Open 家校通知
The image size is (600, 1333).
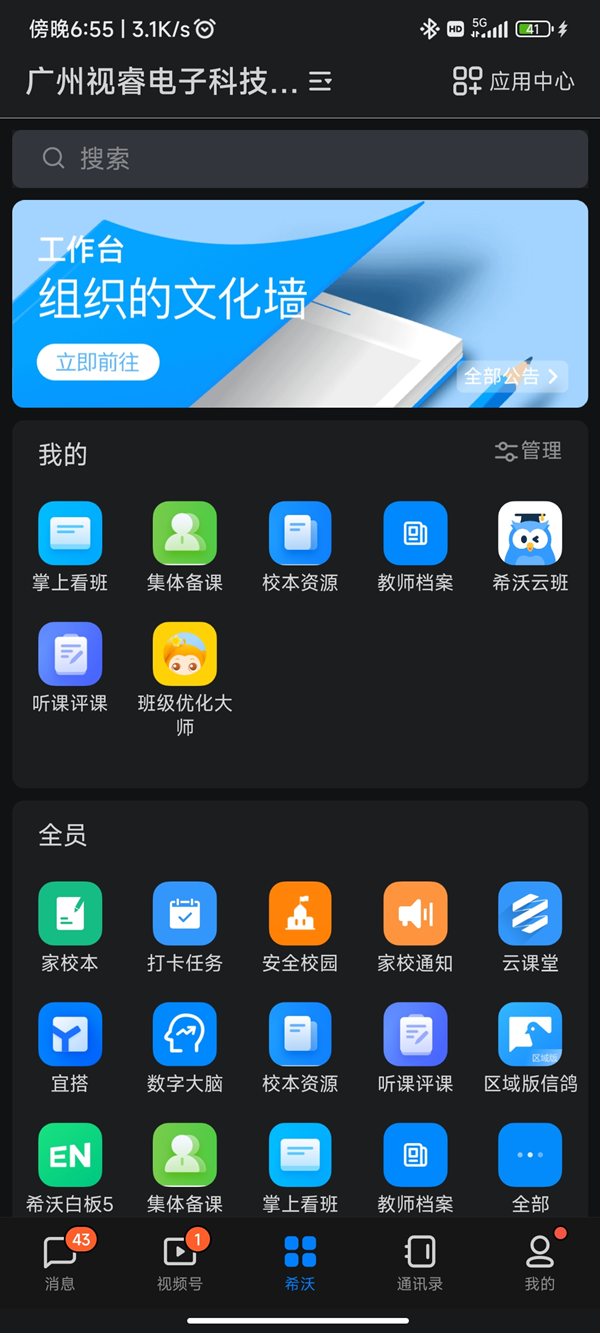(x=415, y=926)
